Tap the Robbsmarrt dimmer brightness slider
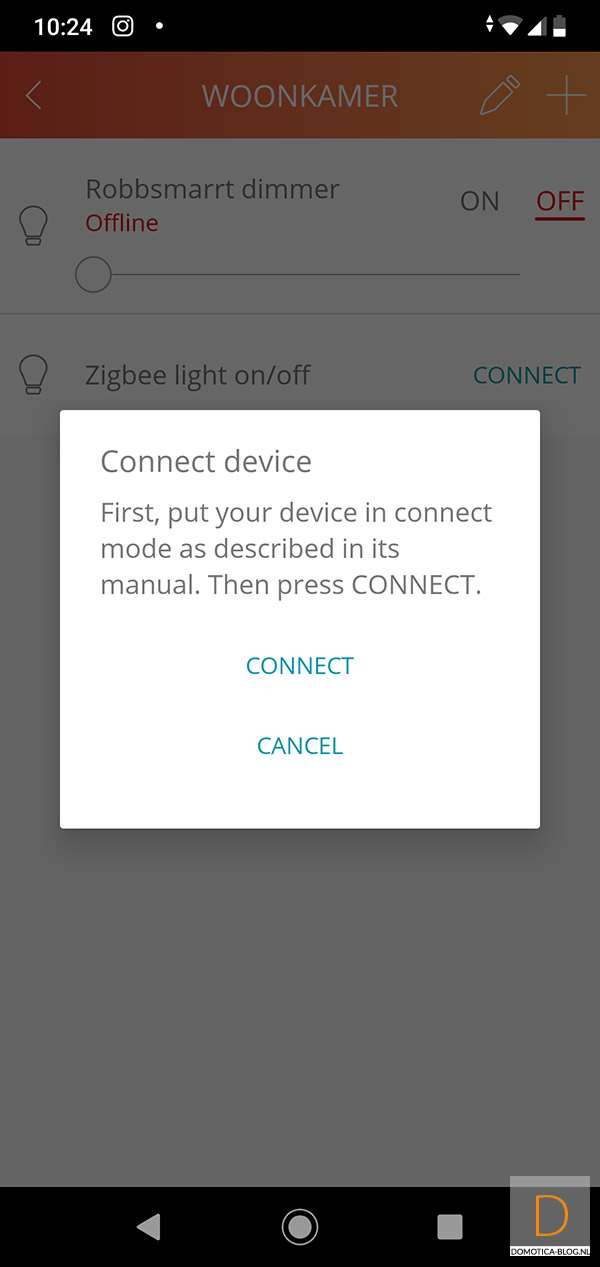Viewport: 600px width, 1267px height. [300, 274]
